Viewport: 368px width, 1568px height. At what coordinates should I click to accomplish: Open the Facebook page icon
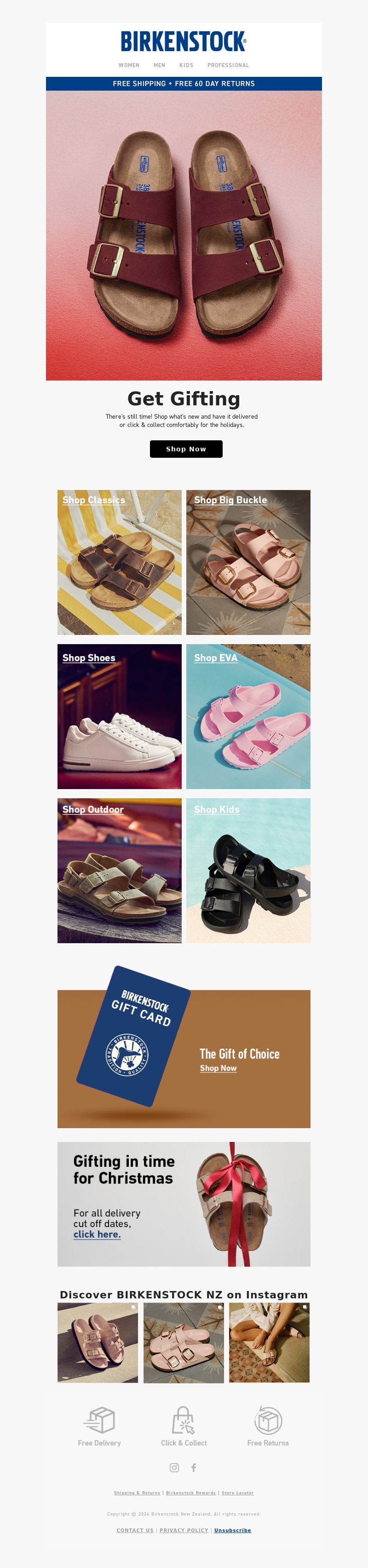[194, 1468]
